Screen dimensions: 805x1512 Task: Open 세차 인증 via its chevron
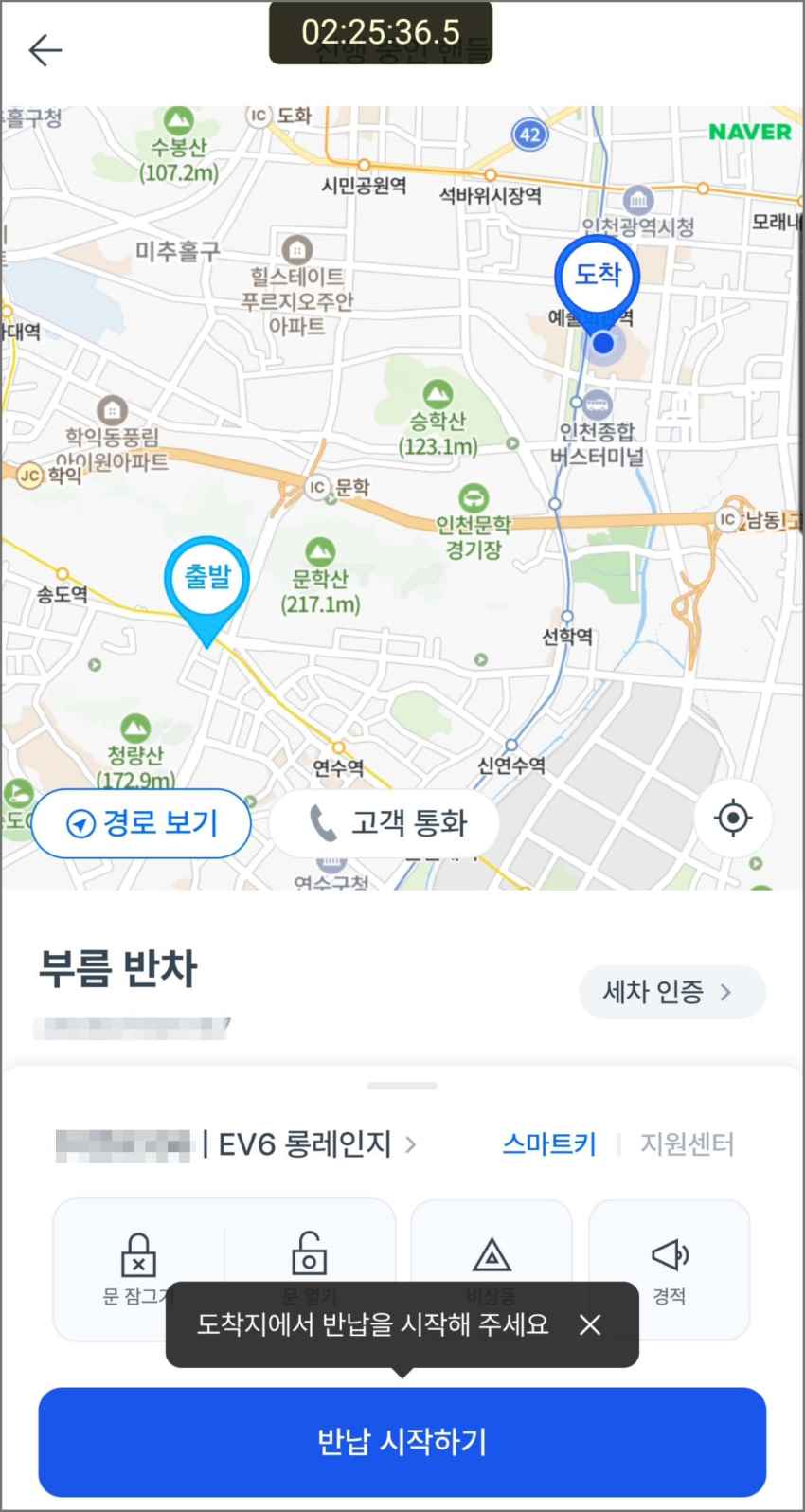click(x=725, y=992)
